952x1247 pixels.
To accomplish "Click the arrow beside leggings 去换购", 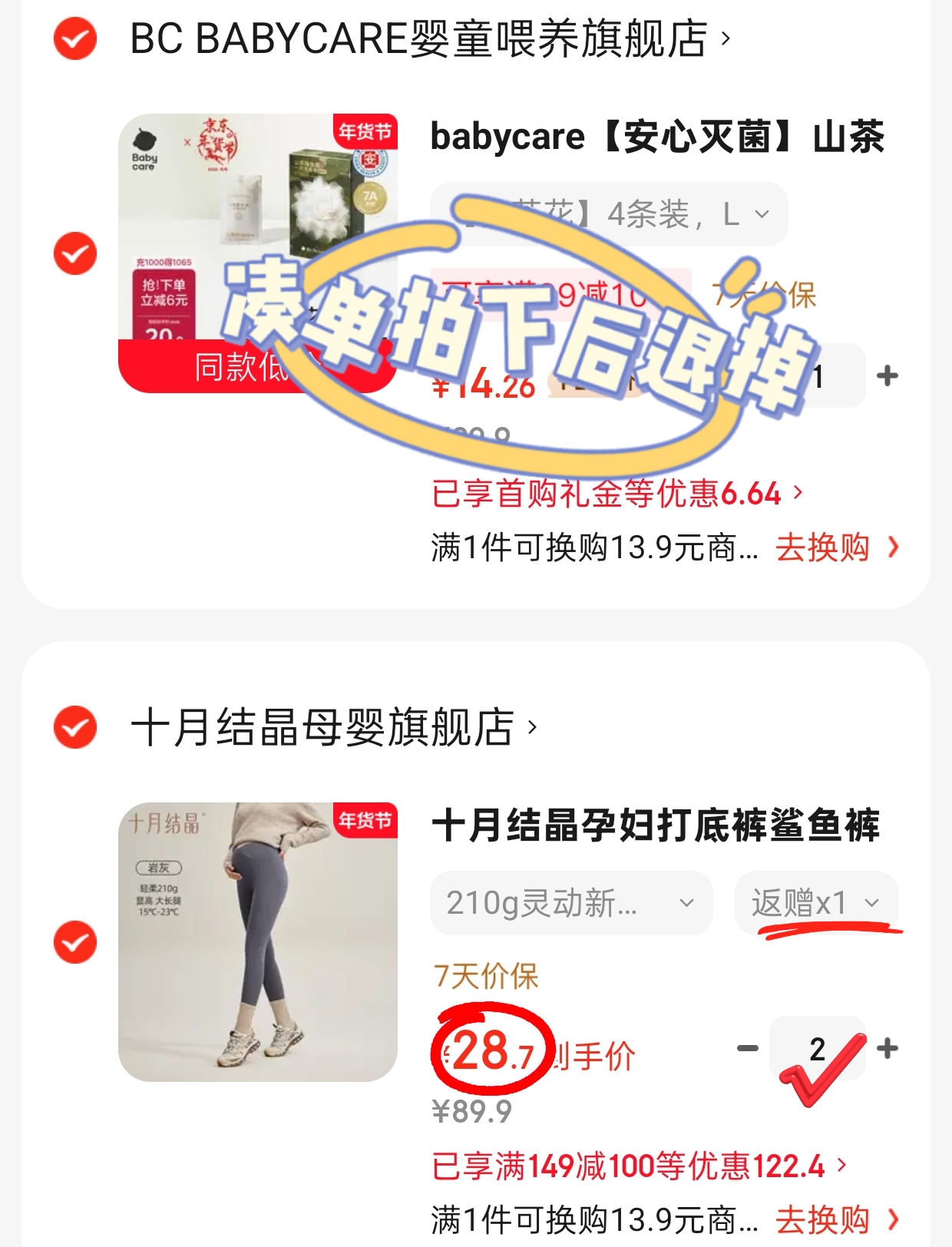I will (893, 1221).
